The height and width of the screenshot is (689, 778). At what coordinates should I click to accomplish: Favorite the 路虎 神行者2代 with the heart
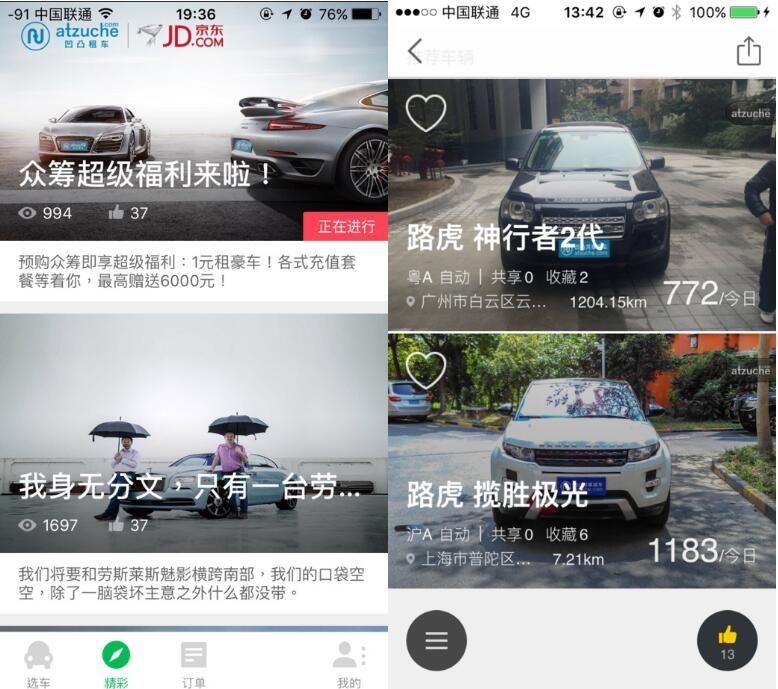tap(426, 112)
